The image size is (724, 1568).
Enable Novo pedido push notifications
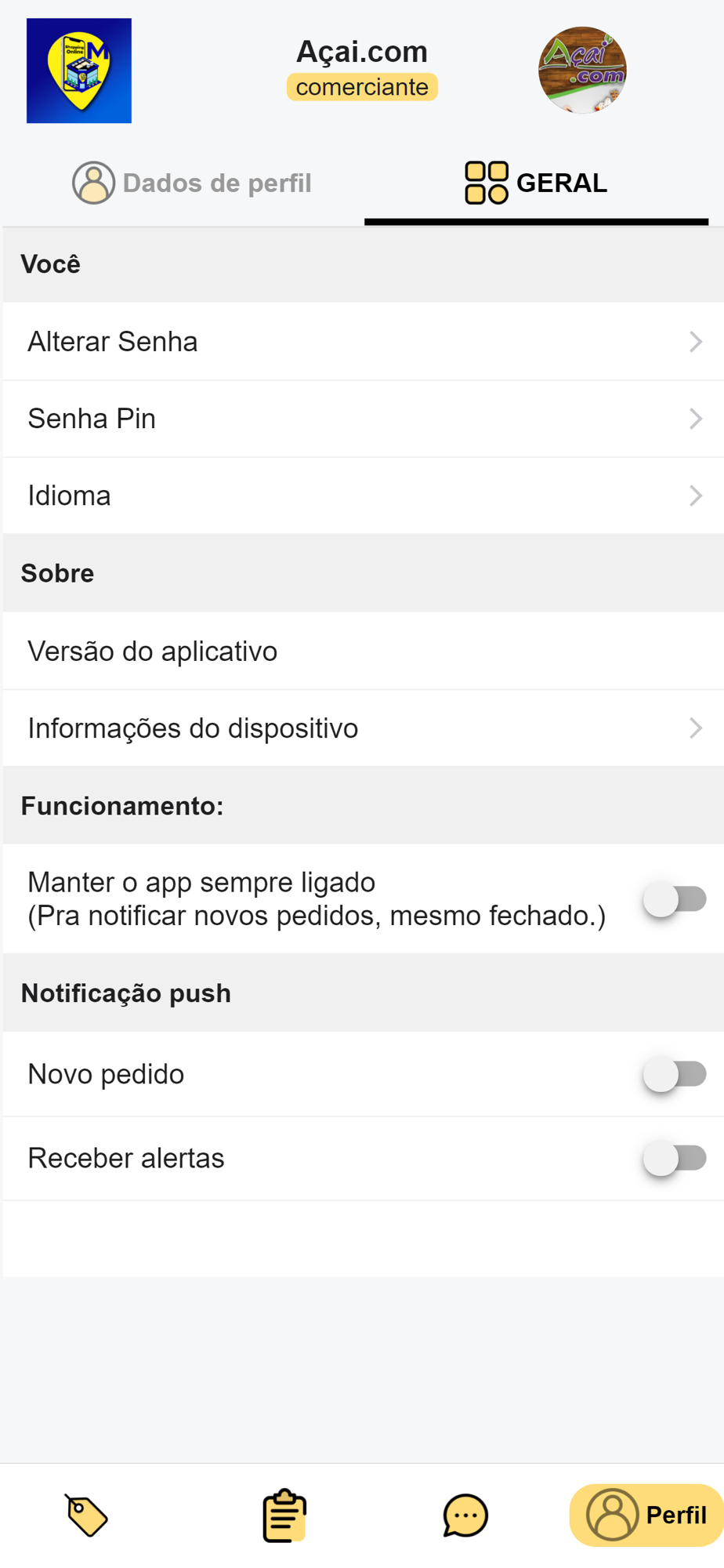[x=674, y=1074]
